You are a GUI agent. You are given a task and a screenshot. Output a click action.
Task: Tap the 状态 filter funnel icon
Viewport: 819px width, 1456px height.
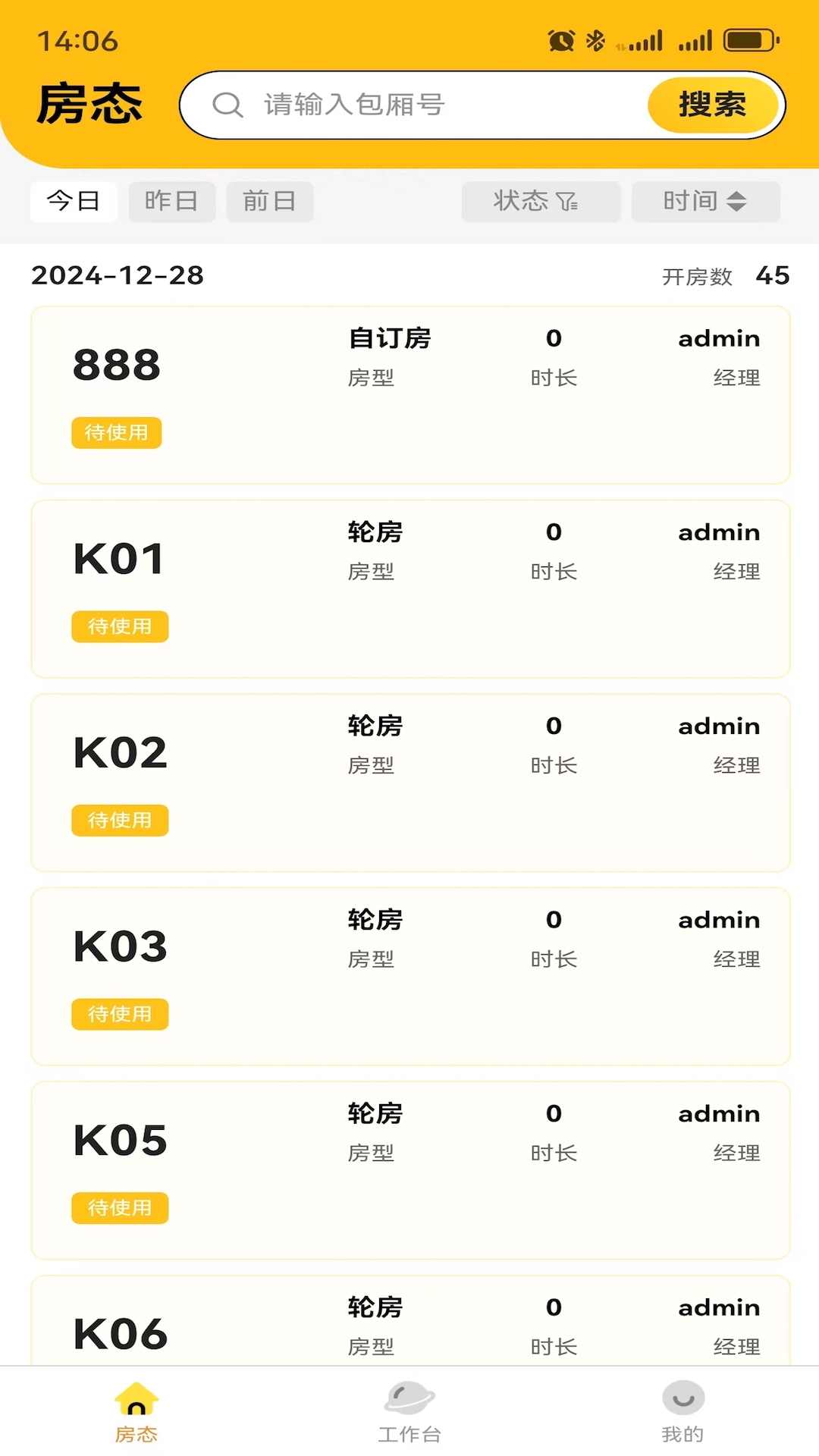[567, 201]
